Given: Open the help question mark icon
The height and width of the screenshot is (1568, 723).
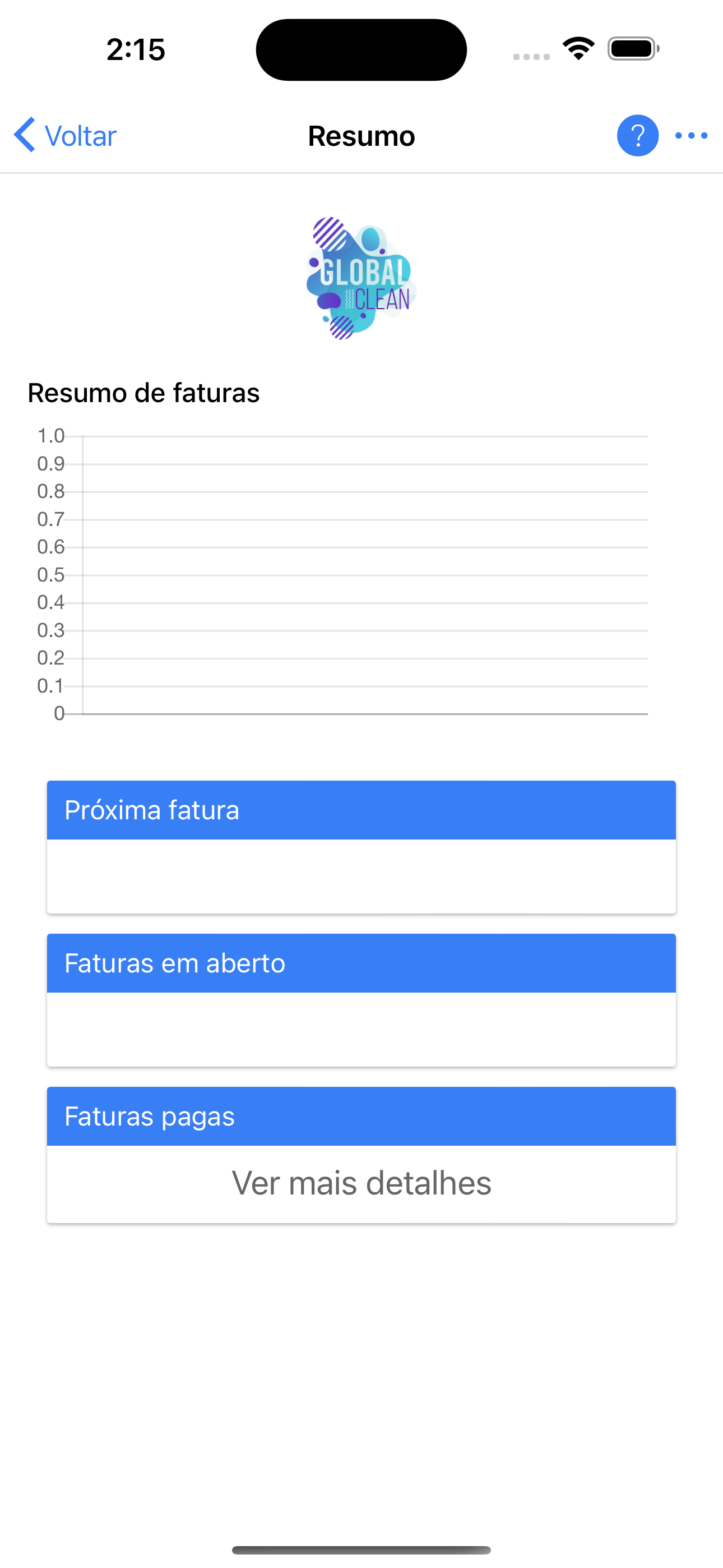Looking at the screenshot, I should (637, 135).
